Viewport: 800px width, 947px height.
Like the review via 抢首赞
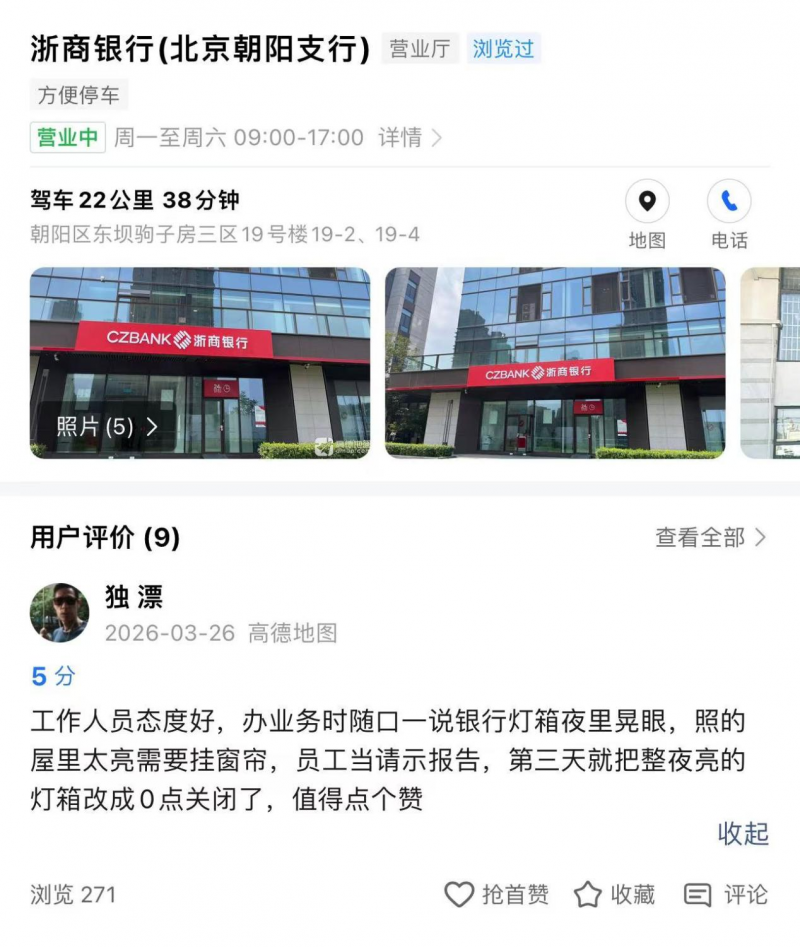click(x=497, y=894)
